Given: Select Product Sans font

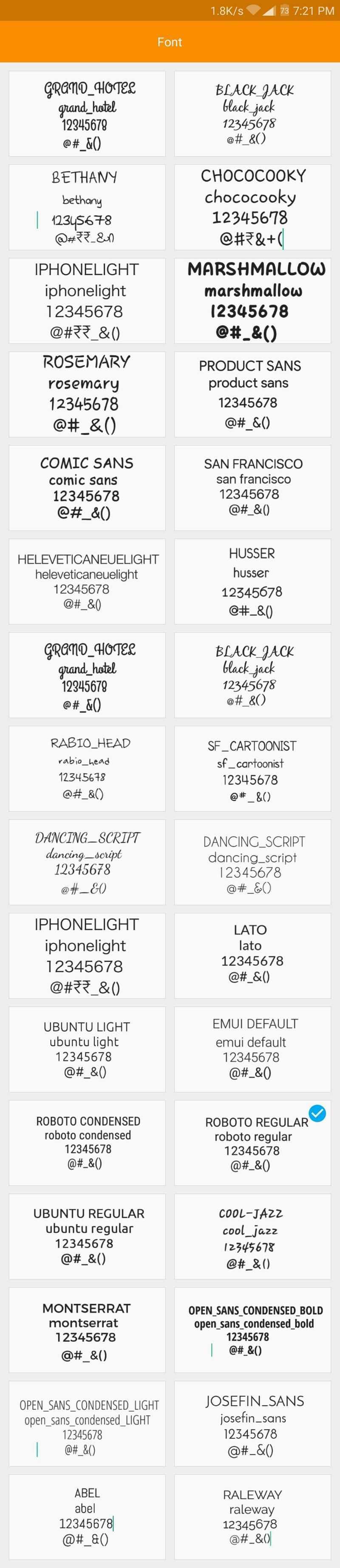Looking at the screenshot, I should (252, 394).
